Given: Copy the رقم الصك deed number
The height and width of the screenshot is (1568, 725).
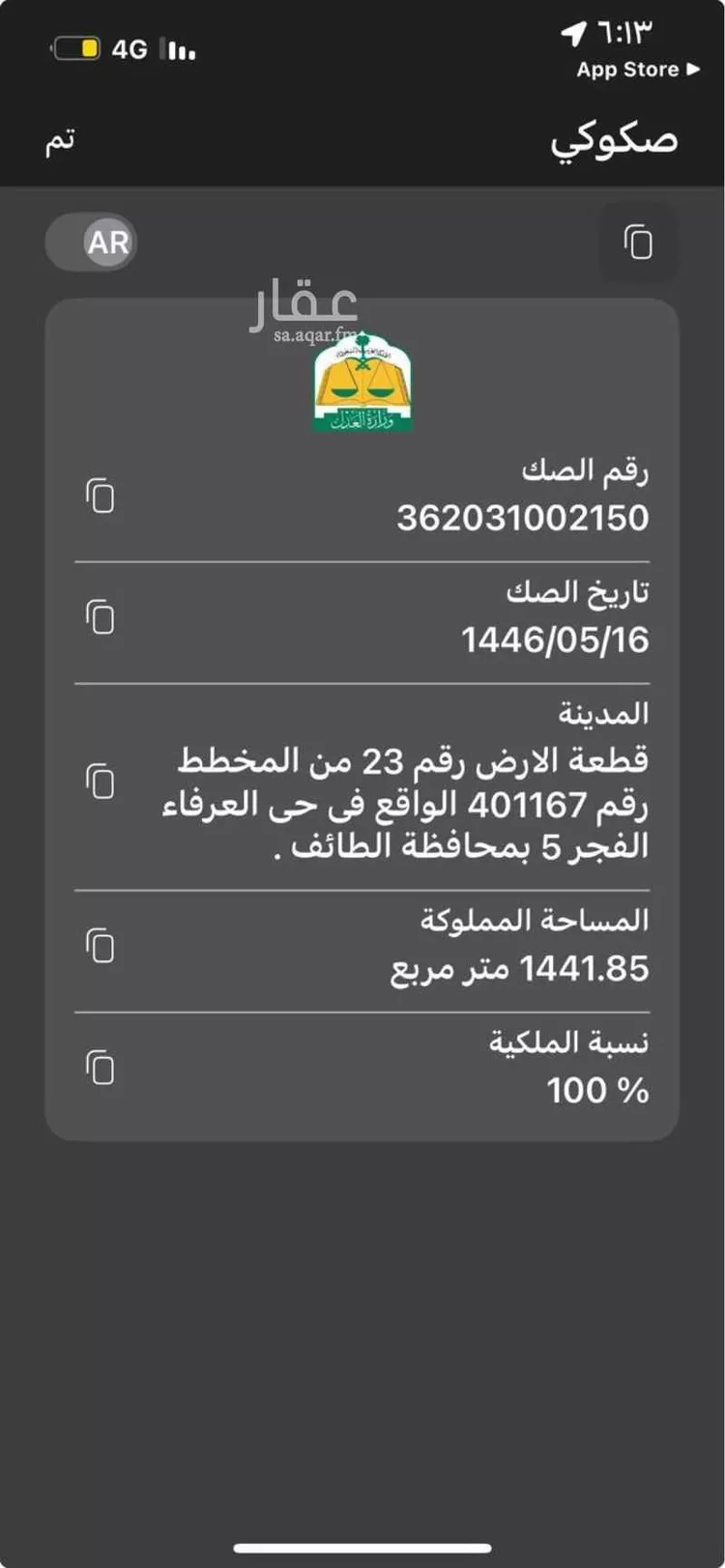Looking at the screenshot, I should [101, 496].
